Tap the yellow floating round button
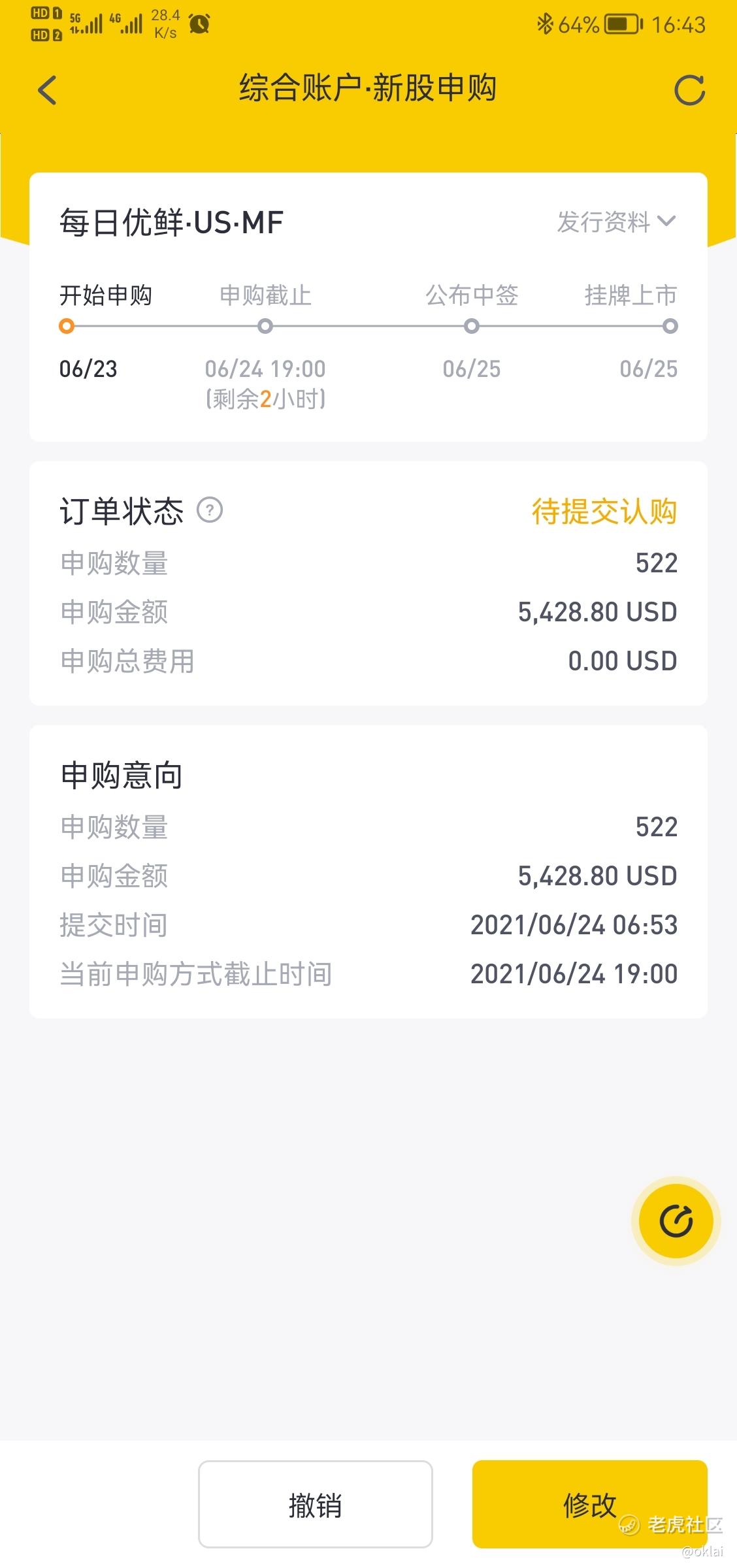This screenshot has width=737, height=1568. pos(676,1220)
